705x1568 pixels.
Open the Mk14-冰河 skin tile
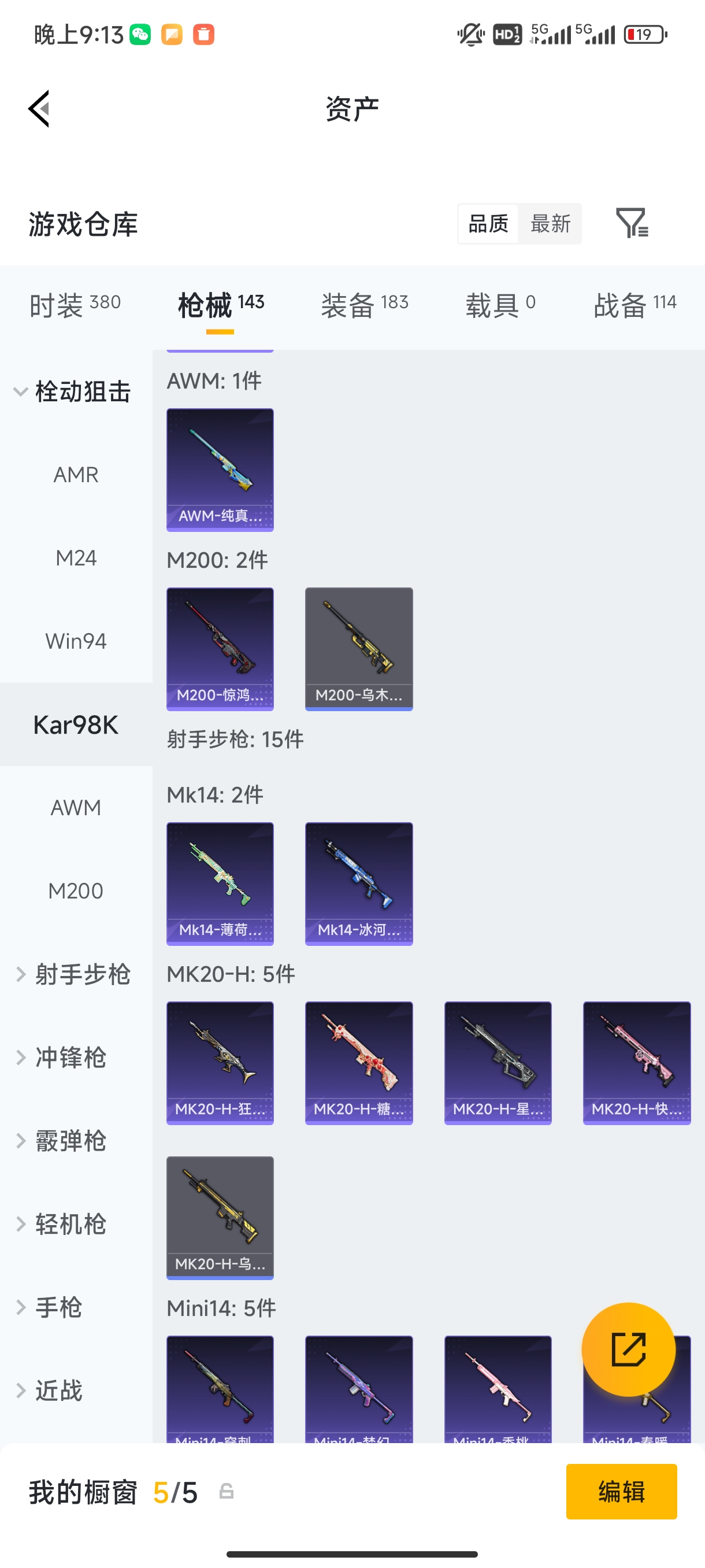(x=359, y=883)
